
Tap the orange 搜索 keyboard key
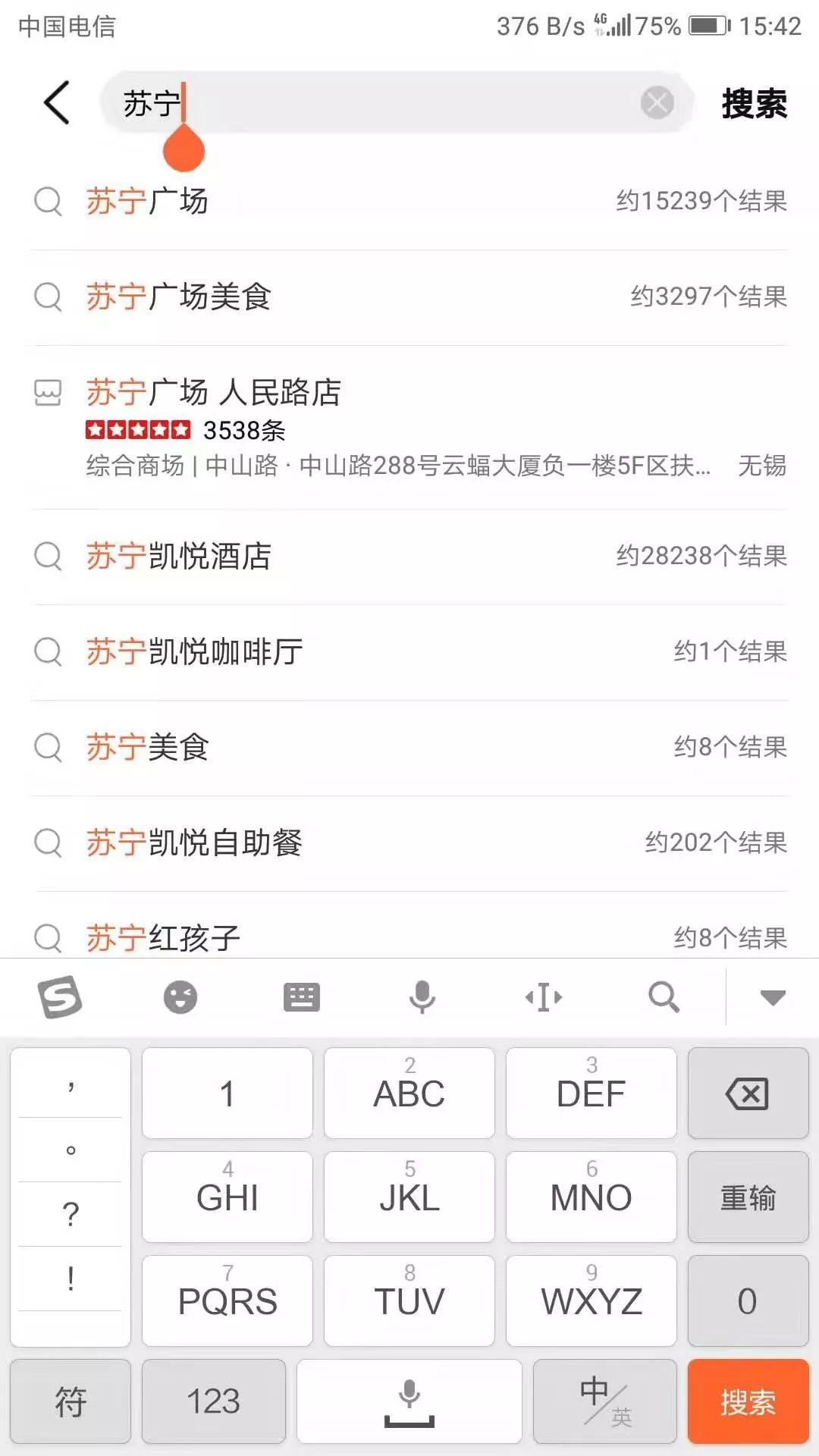click(748, 1401)
